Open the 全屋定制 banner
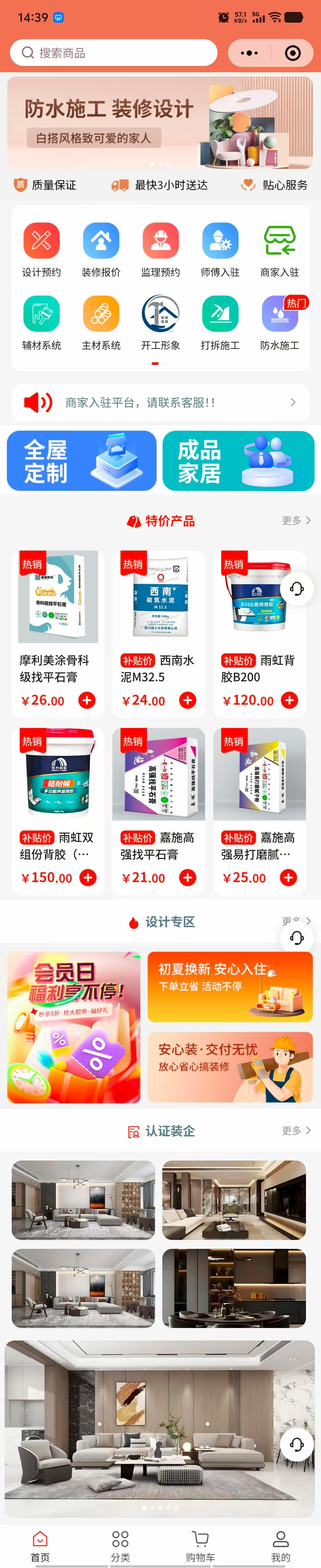This screenshot has width=321, height=1568. coord(82,461)
